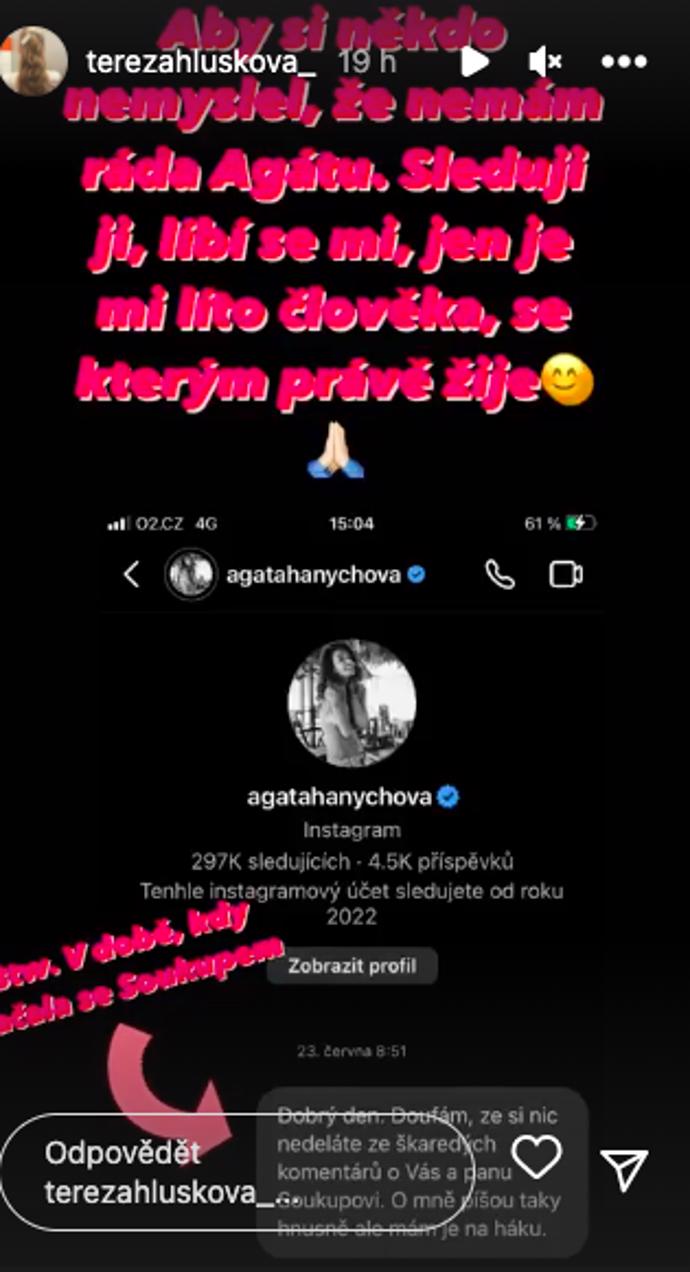Open terezahluskova_ profile from story header
The height and width of the screenshot is (1272, 690).
(202, 62)
